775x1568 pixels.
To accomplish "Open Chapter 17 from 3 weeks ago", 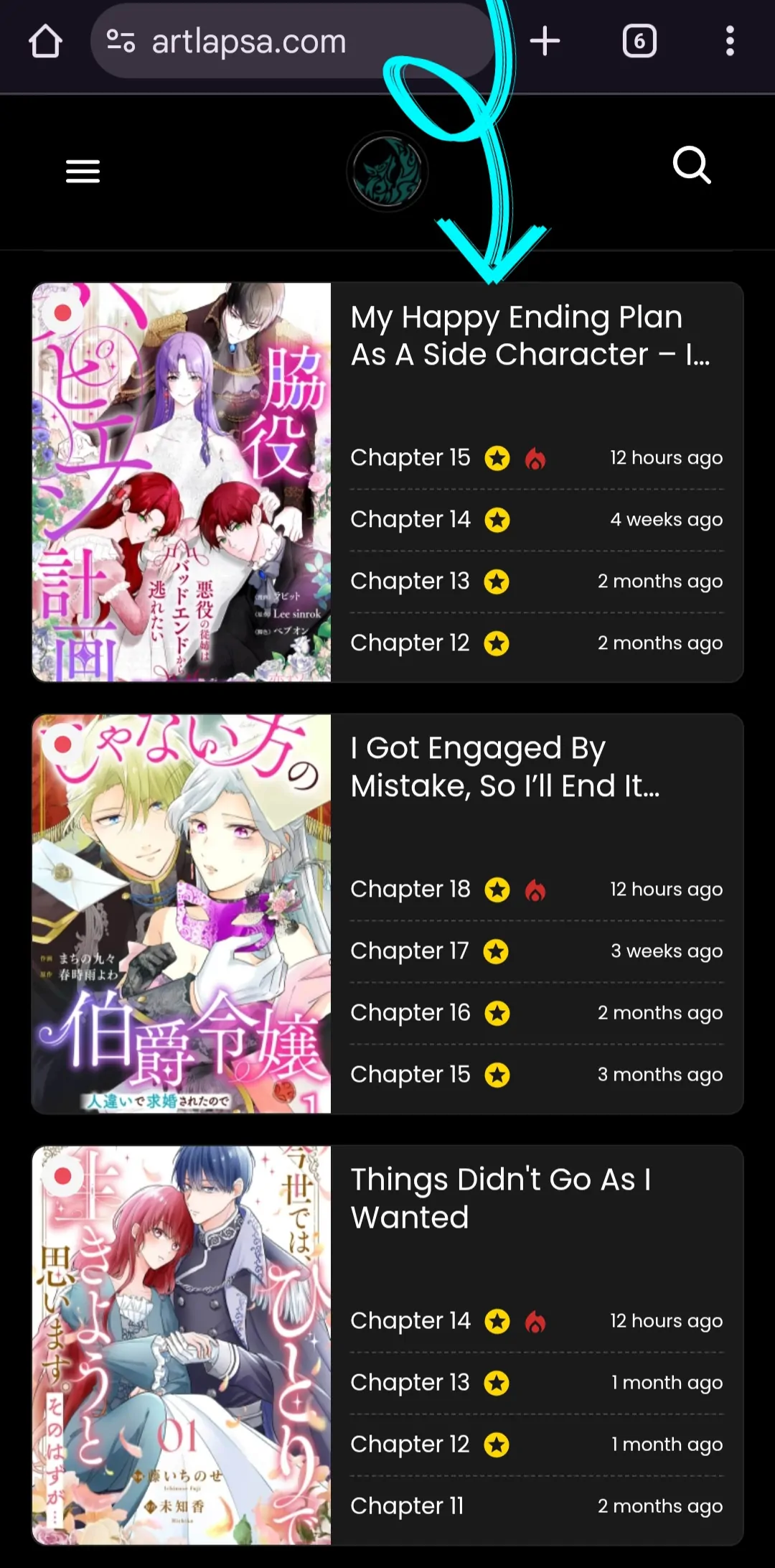I will (410, 951).
